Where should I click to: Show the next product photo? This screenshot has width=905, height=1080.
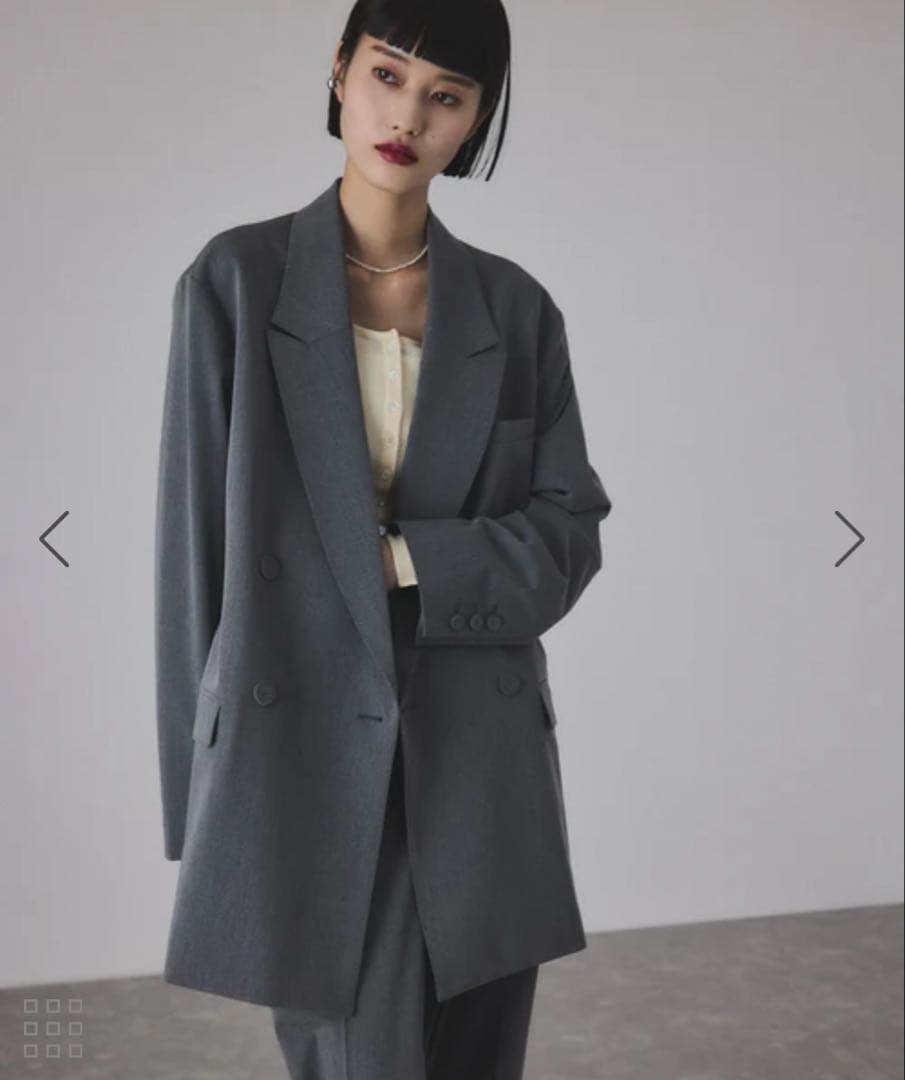point(849,539)
